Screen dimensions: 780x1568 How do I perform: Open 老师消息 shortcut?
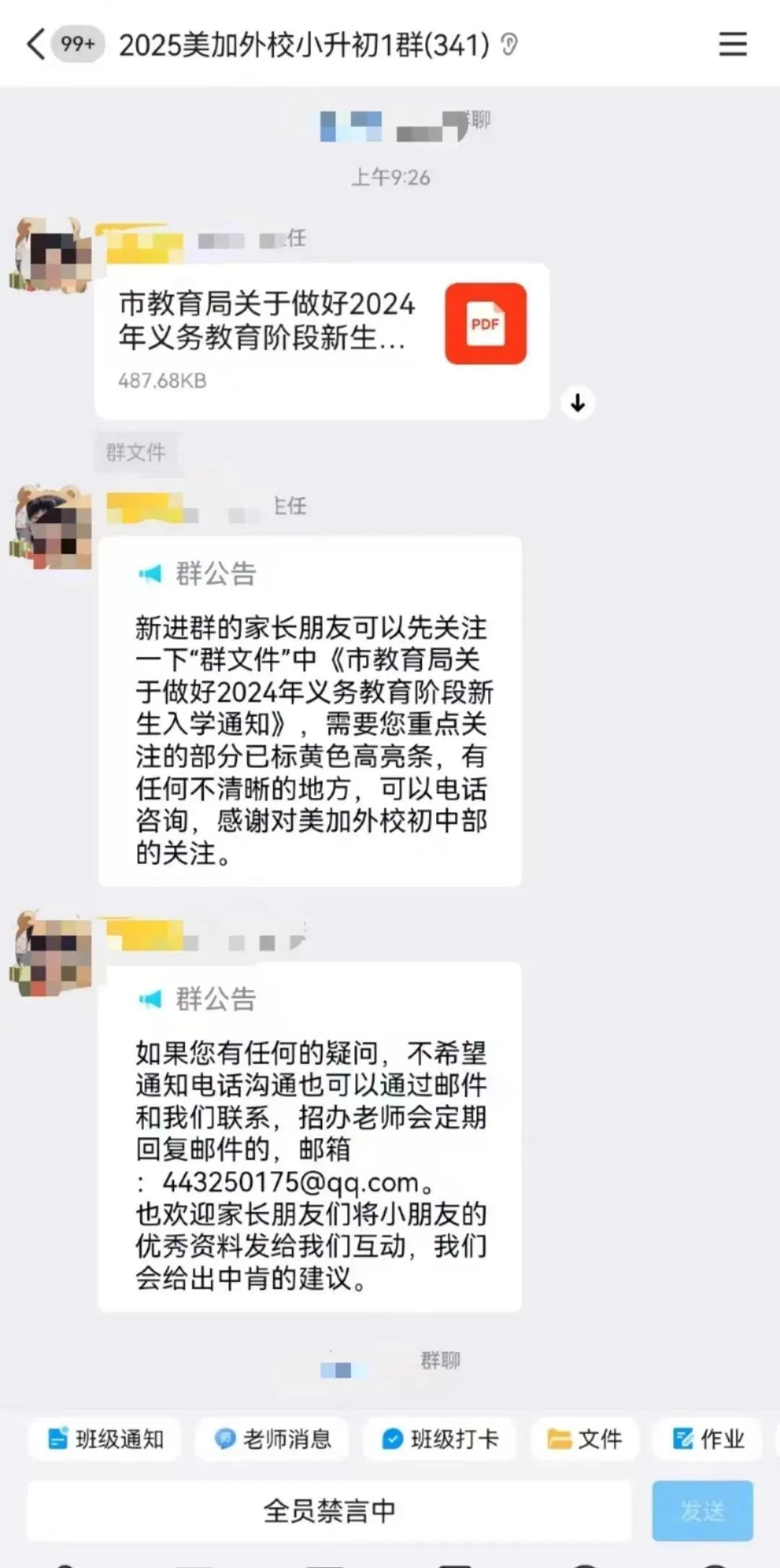coord(272,1439)
